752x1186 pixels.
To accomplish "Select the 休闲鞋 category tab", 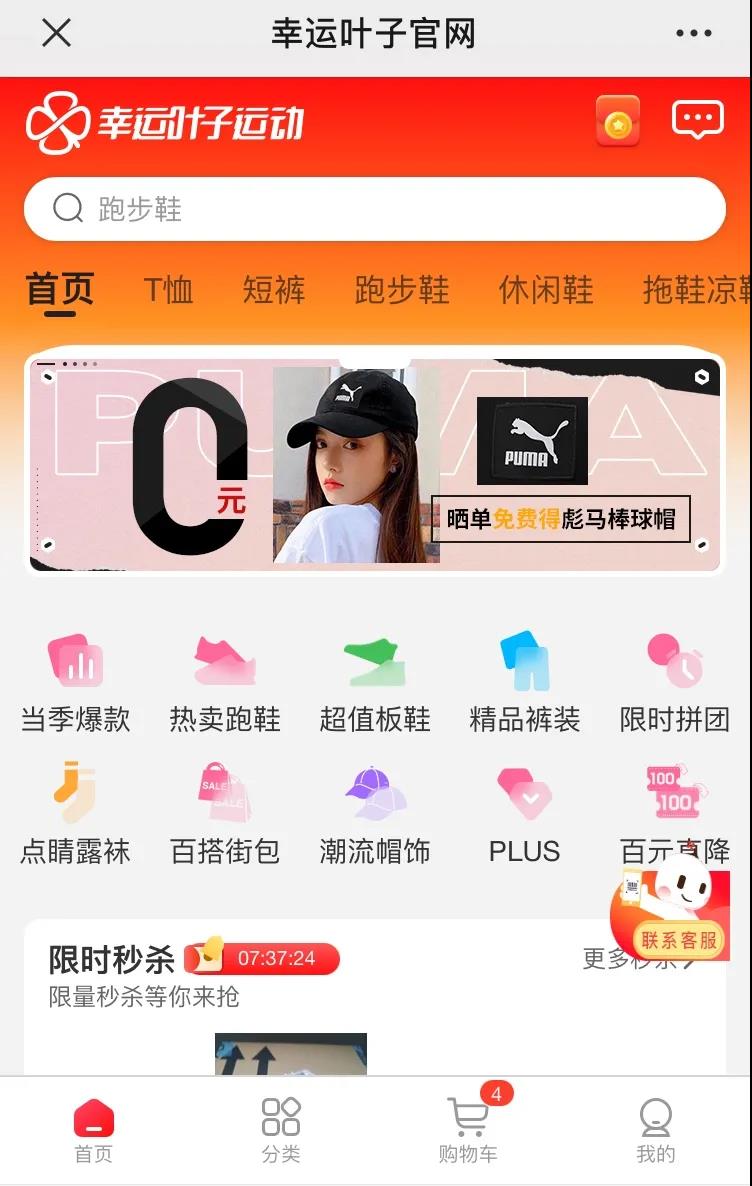I will 545,290.
